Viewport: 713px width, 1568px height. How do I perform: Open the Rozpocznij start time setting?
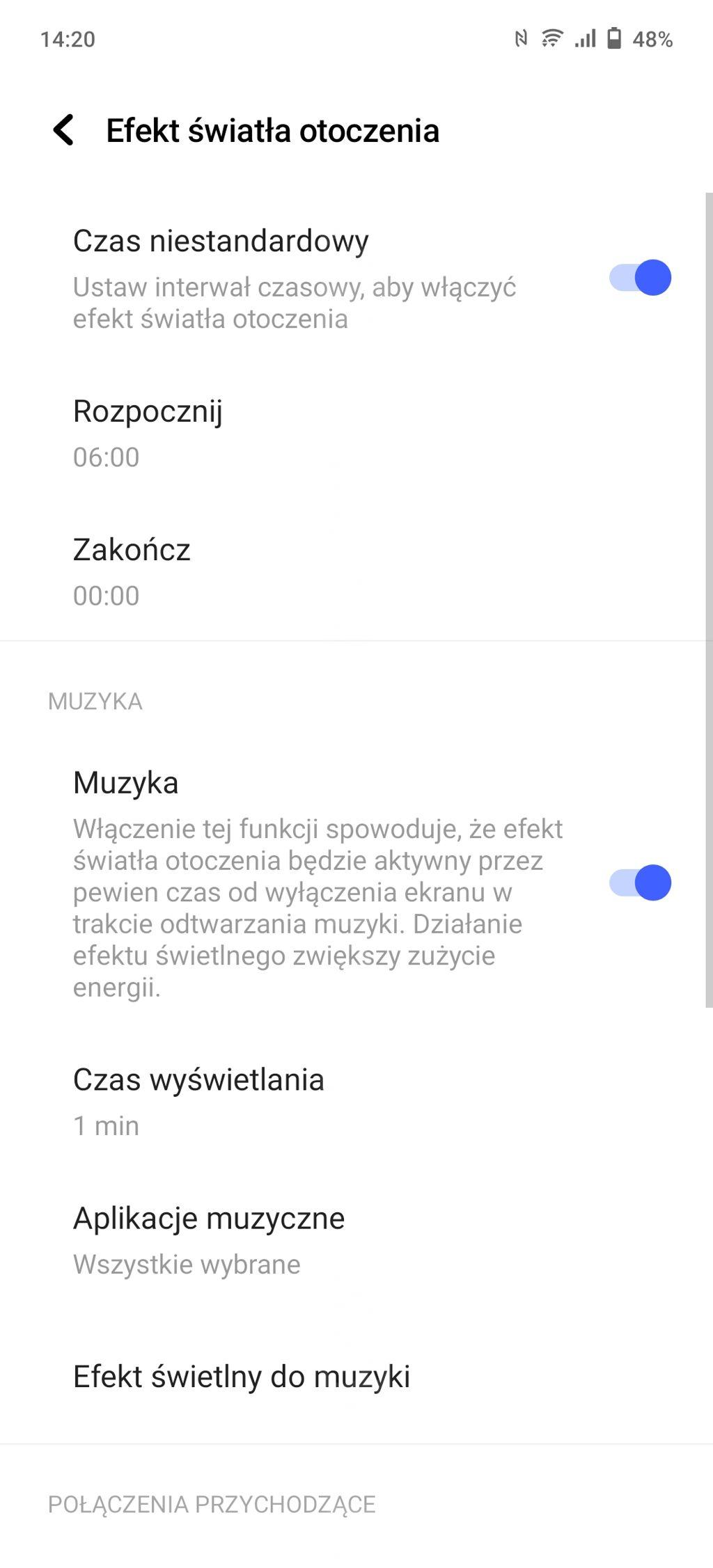tap(356, 433)
